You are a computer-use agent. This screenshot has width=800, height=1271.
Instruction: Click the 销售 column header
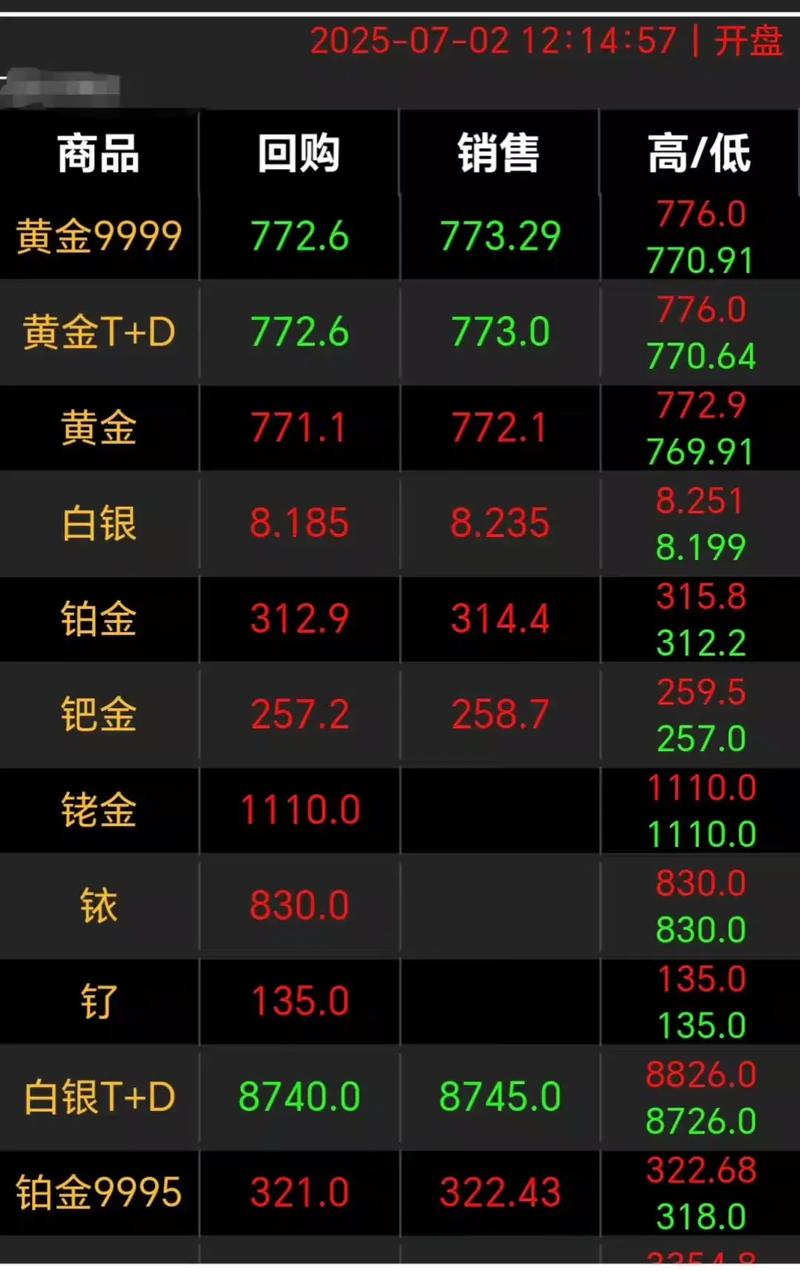[500, 153]
